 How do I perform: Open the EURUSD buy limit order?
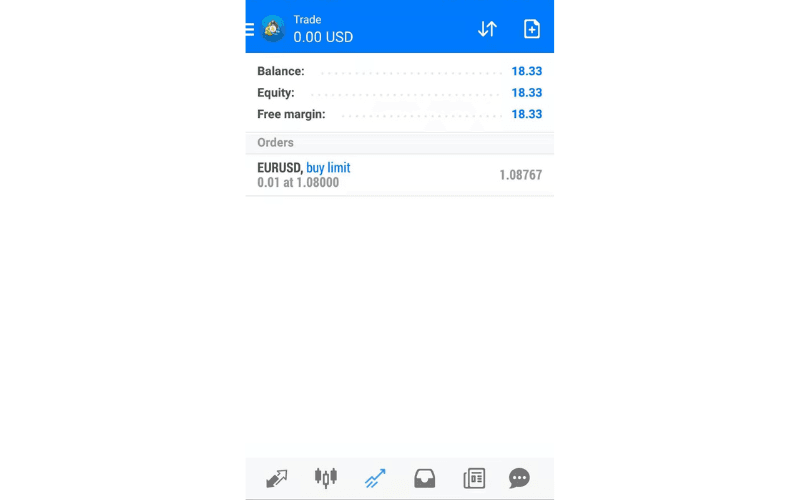[399, 175]
